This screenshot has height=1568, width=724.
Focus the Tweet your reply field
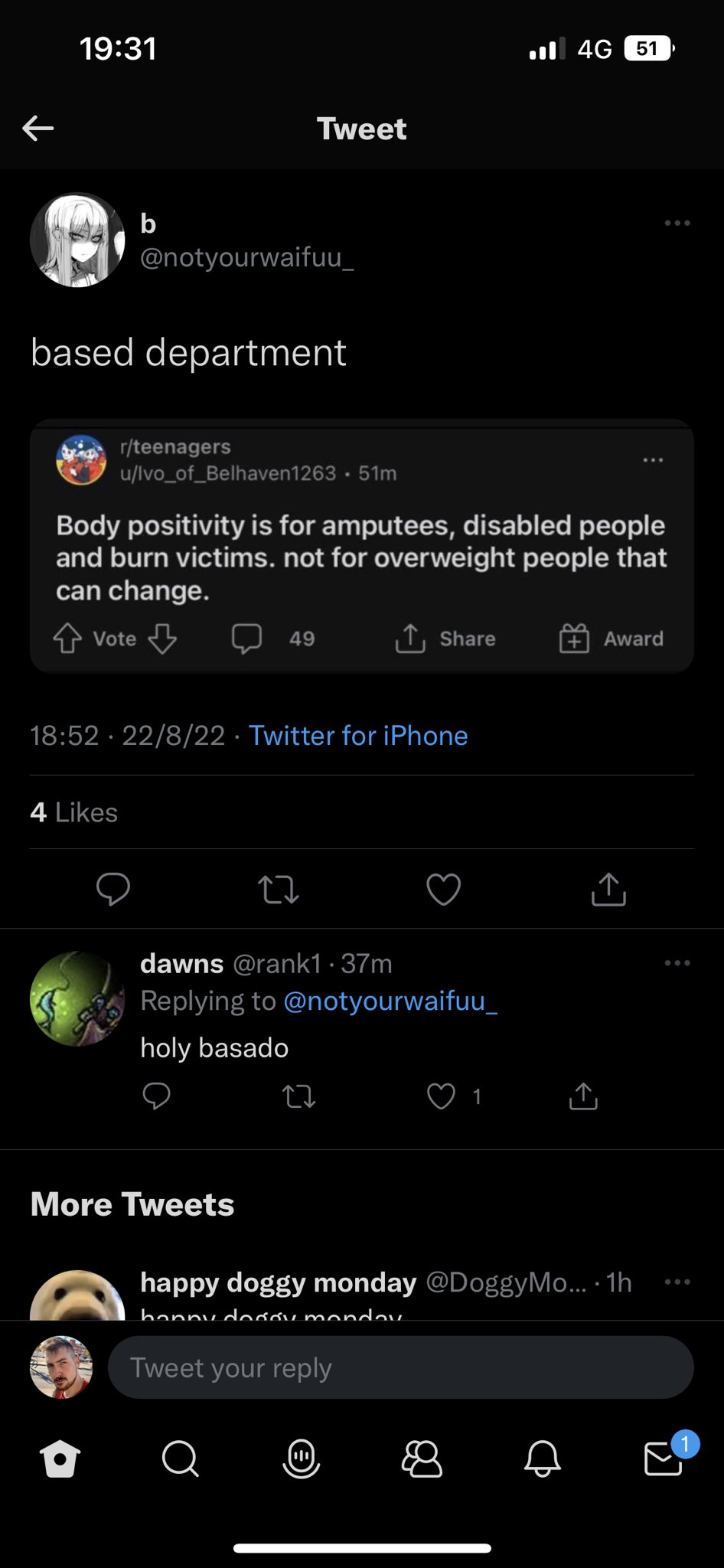(x=400, y=1367)
